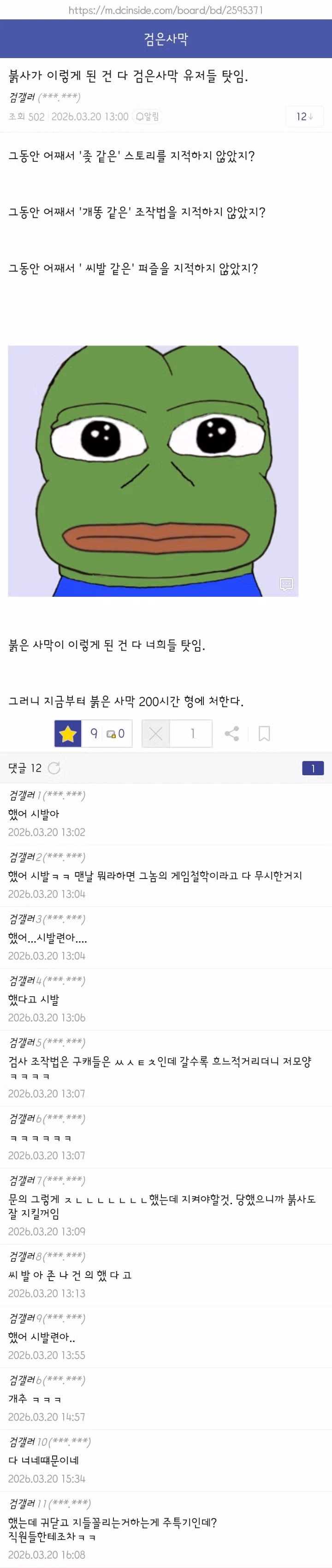Viewport: 332px width, 1568px height.
Task: Bookmark this post
Action: (264, 733)
